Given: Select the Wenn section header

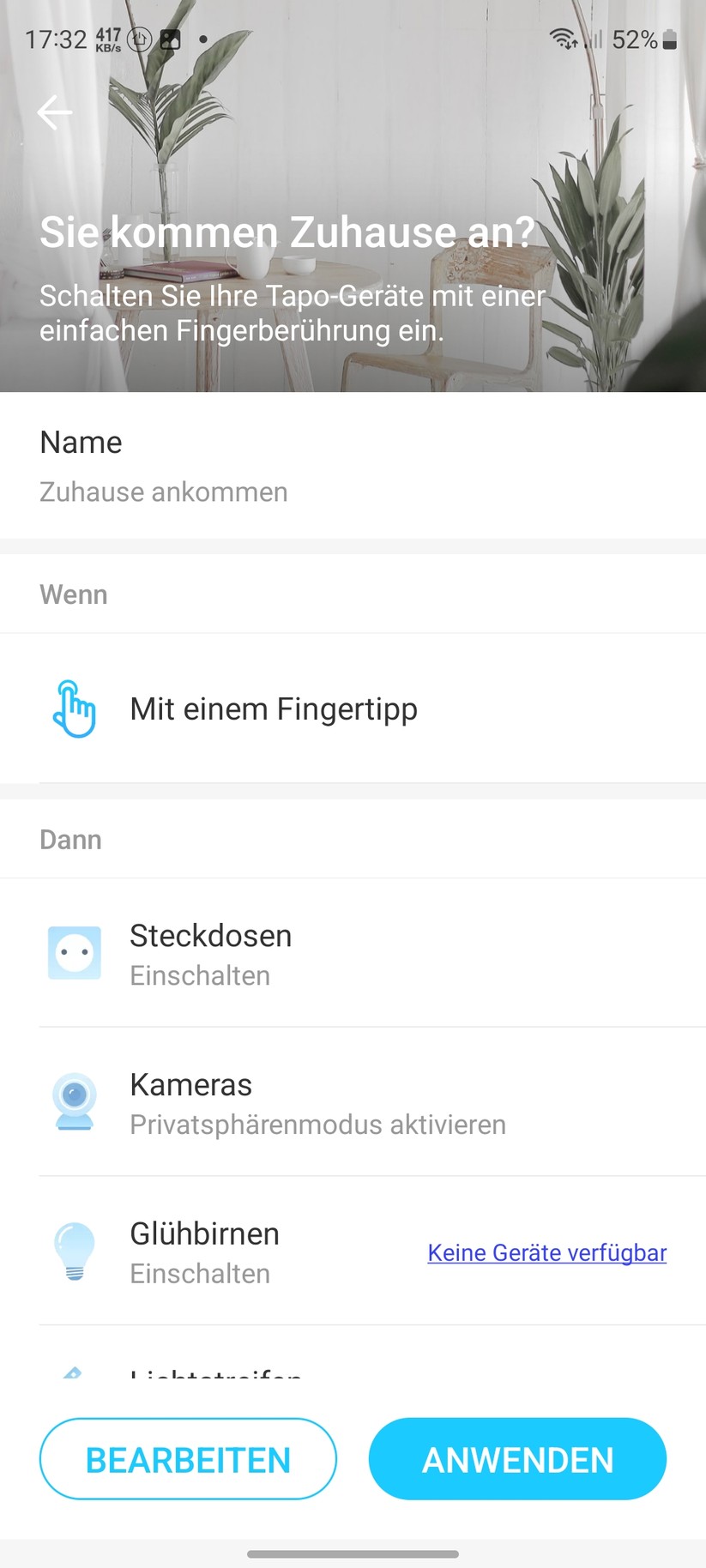Looking at the screenshot, I should click(x=73, y=594).
